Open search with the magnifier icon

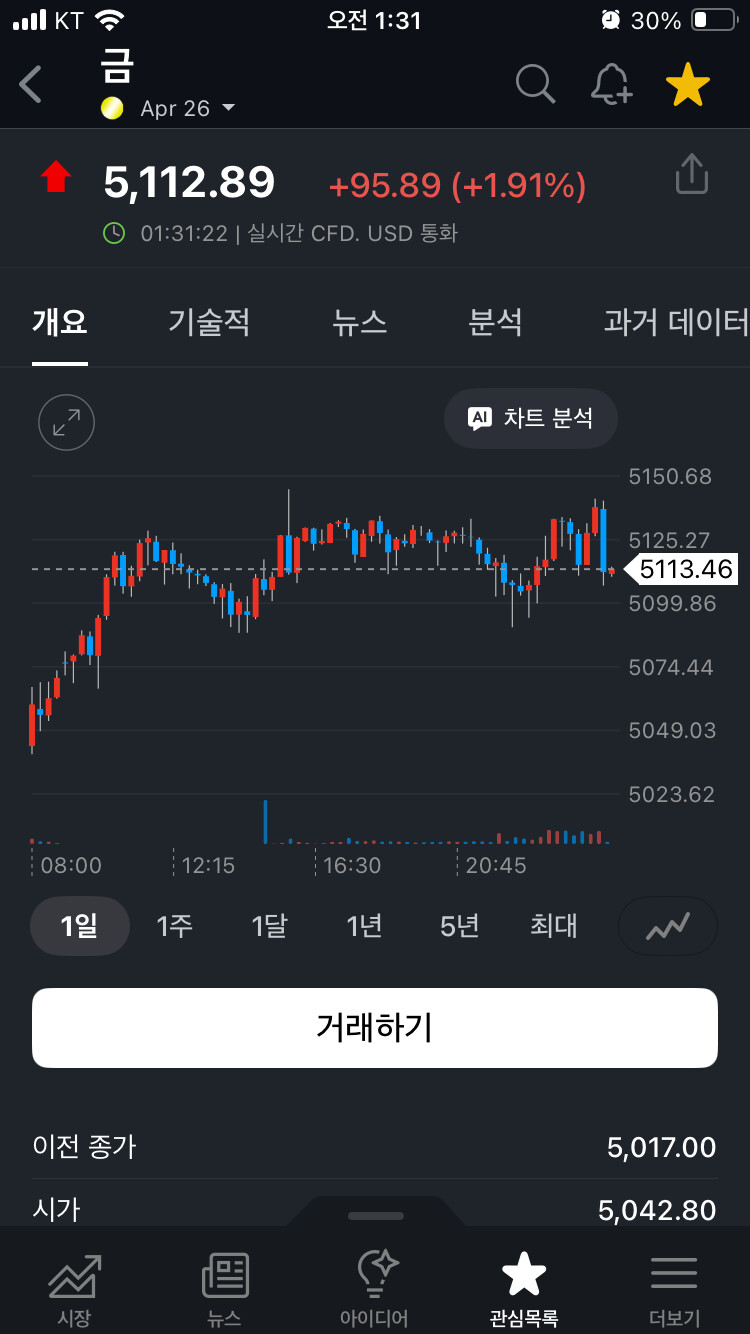pyautogui.click(x=535, y=85)
